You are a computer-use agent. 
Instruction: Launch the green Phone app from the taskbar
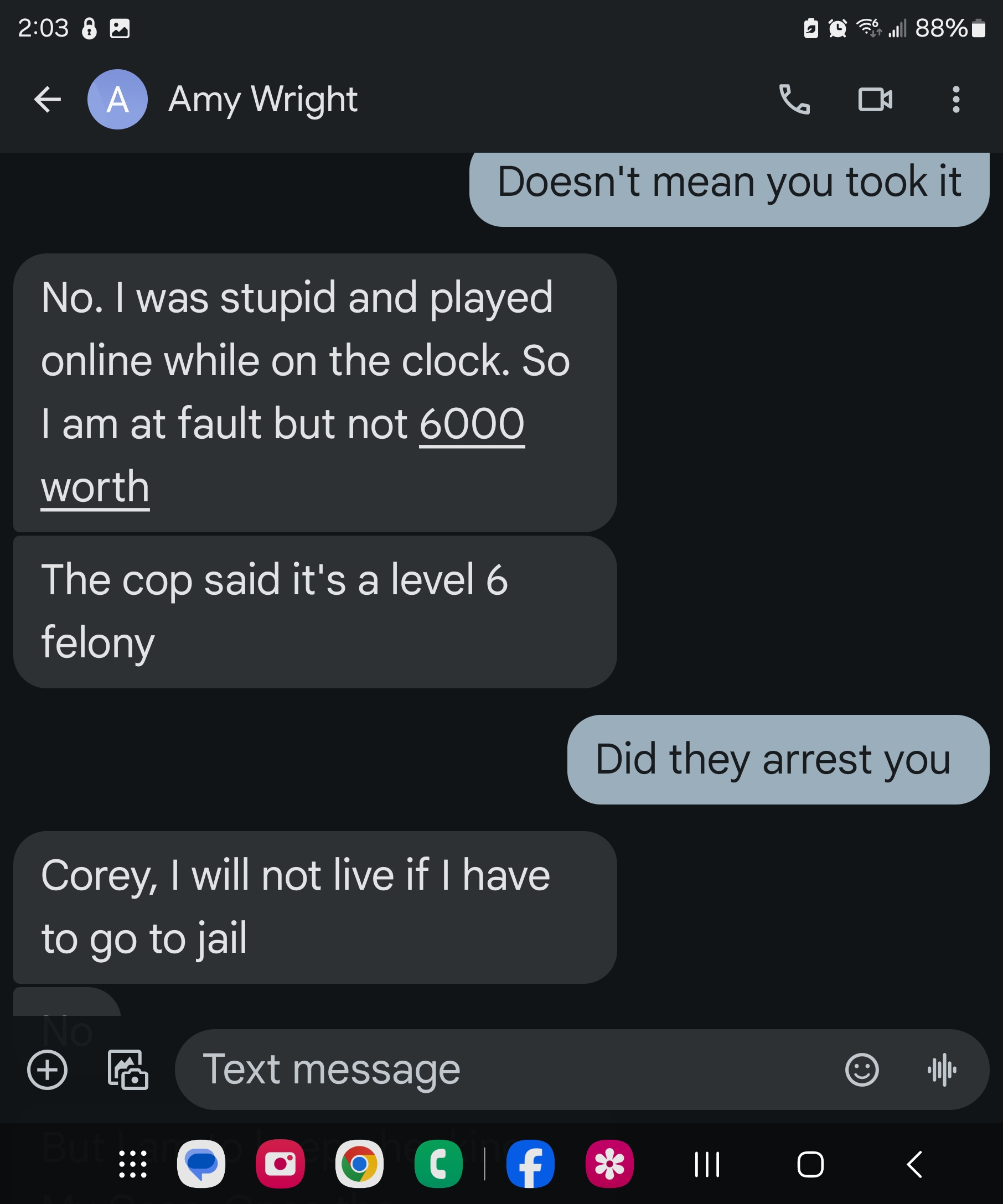tap(438, 1165)
